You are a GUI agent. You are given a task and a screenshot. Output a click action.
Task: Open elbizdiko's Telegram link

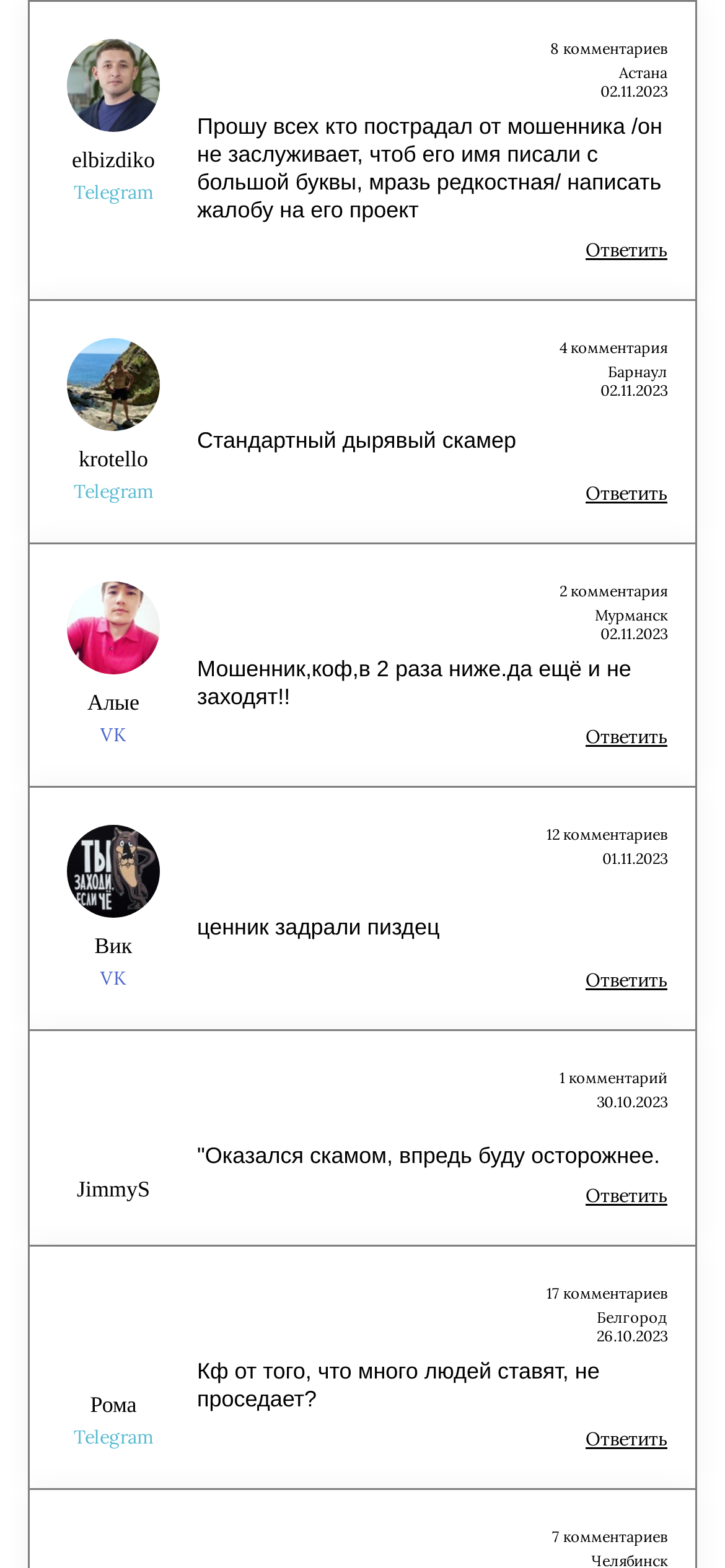pos(113,193)
